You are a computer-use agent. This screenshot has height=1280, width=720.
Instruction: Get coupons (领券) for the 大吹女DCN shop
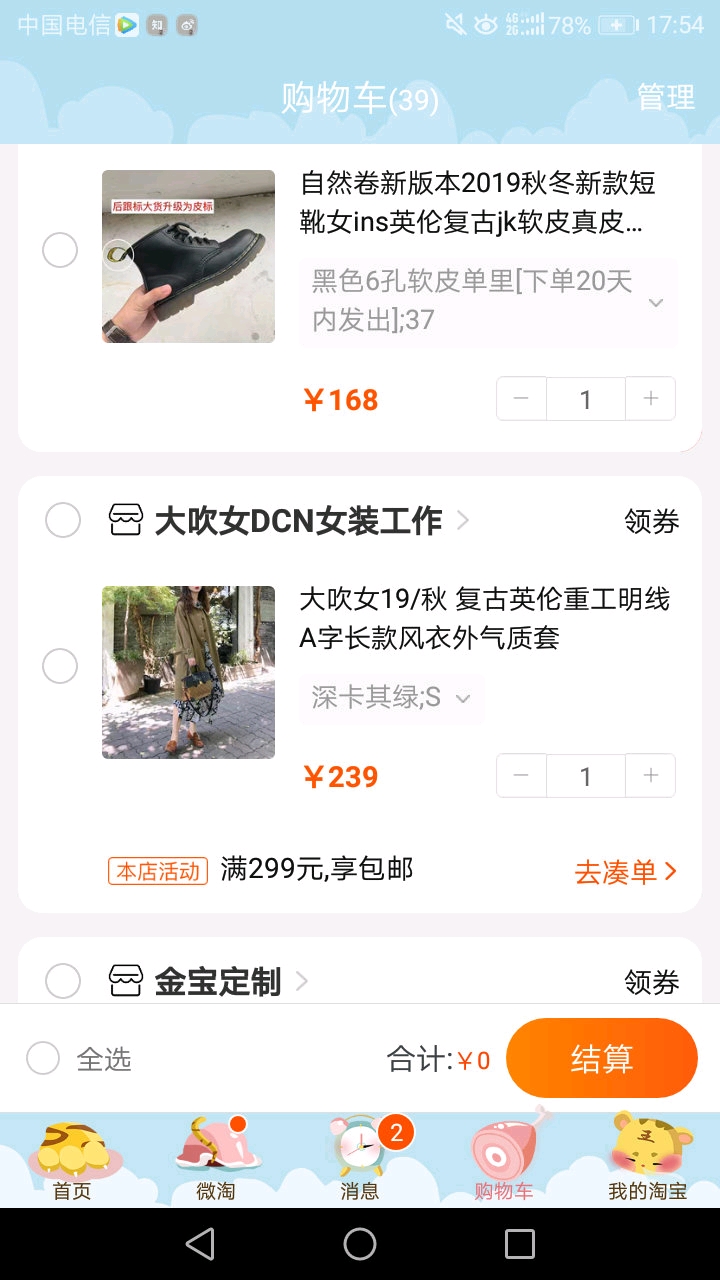pos(651,521)
